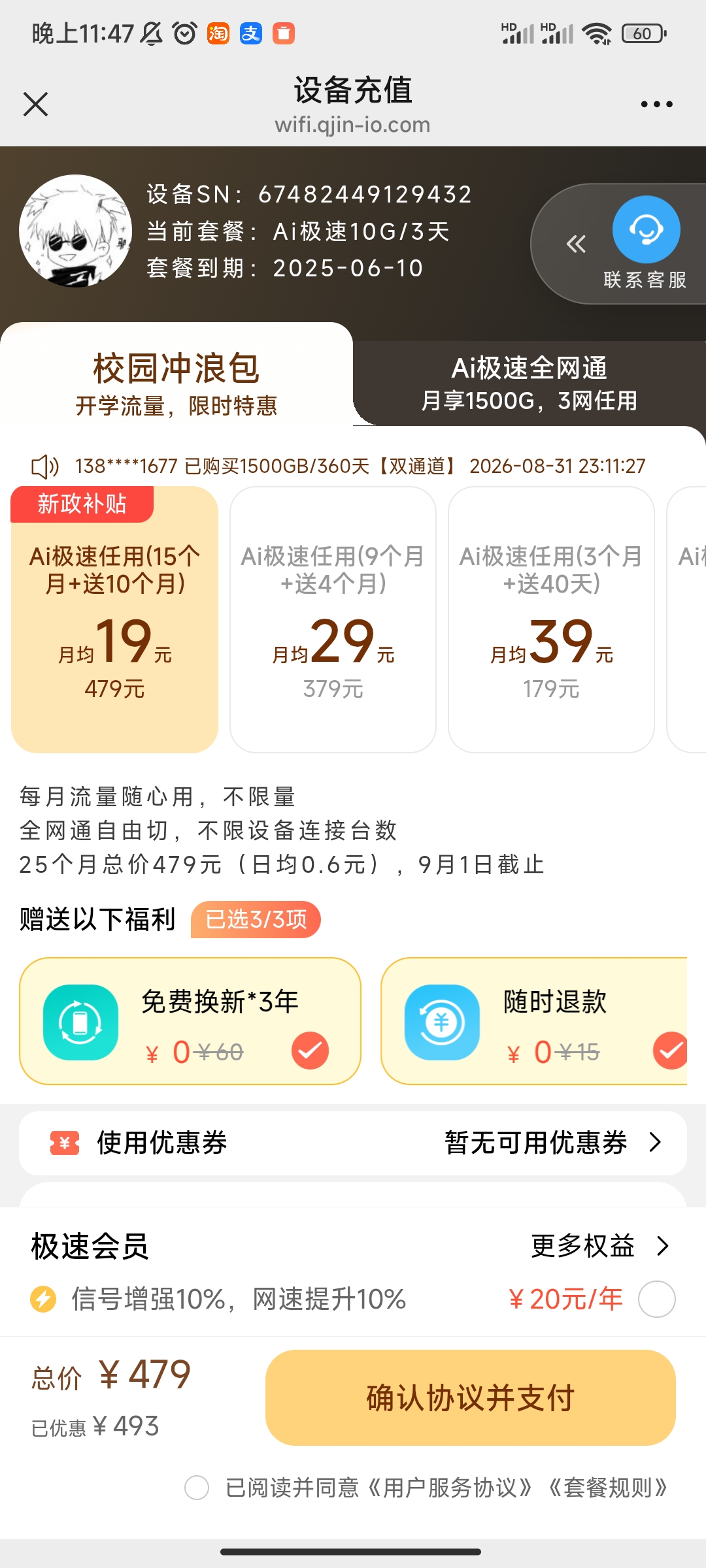Select the 极速会员 ¥20元/年 option

pyautogui.click(x=656, y=1299)
